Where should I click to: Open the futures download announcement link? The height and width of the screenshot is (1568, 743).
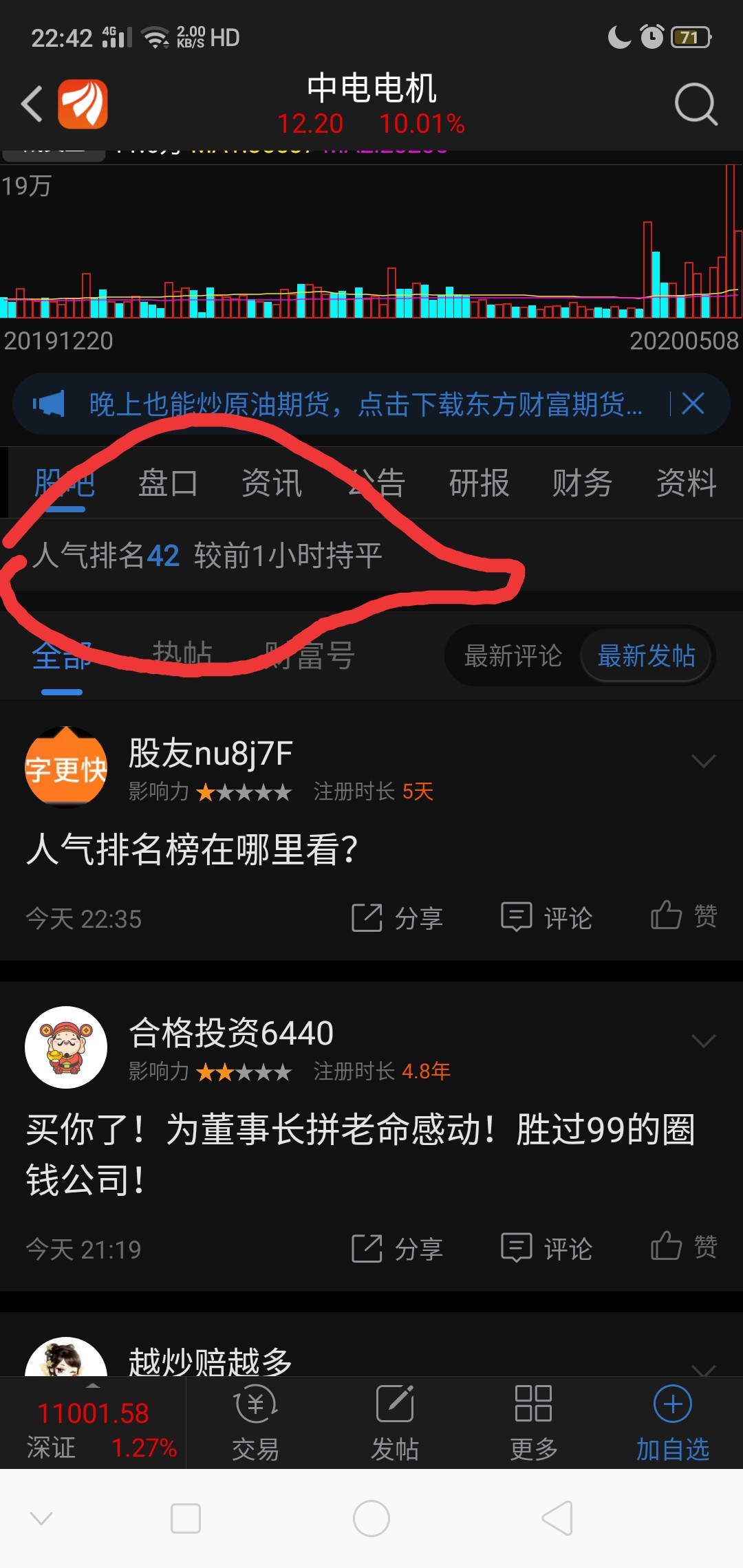[365, 404]
